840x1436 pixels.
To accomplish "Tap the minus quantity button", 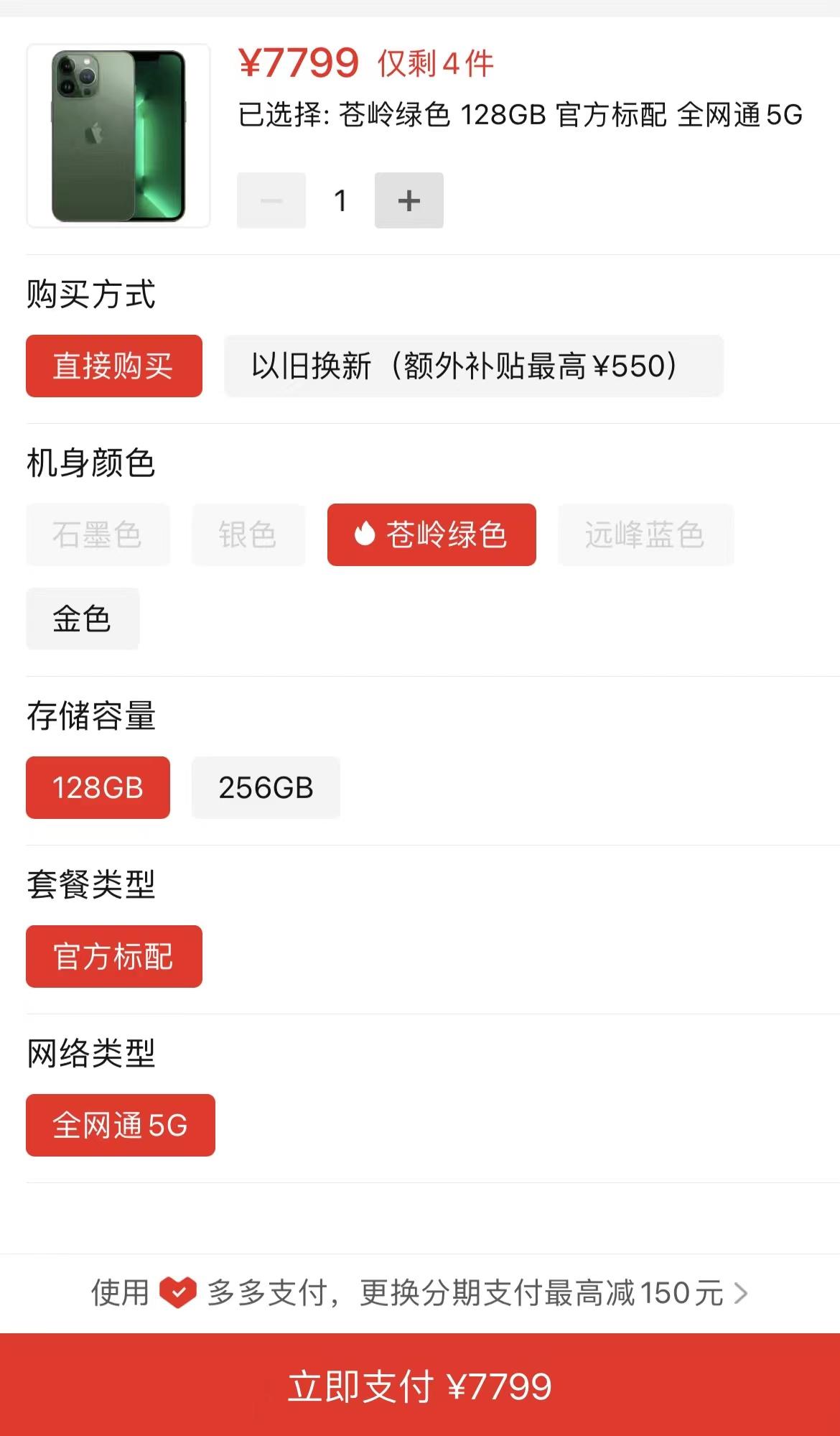I will tap(271, 200).
